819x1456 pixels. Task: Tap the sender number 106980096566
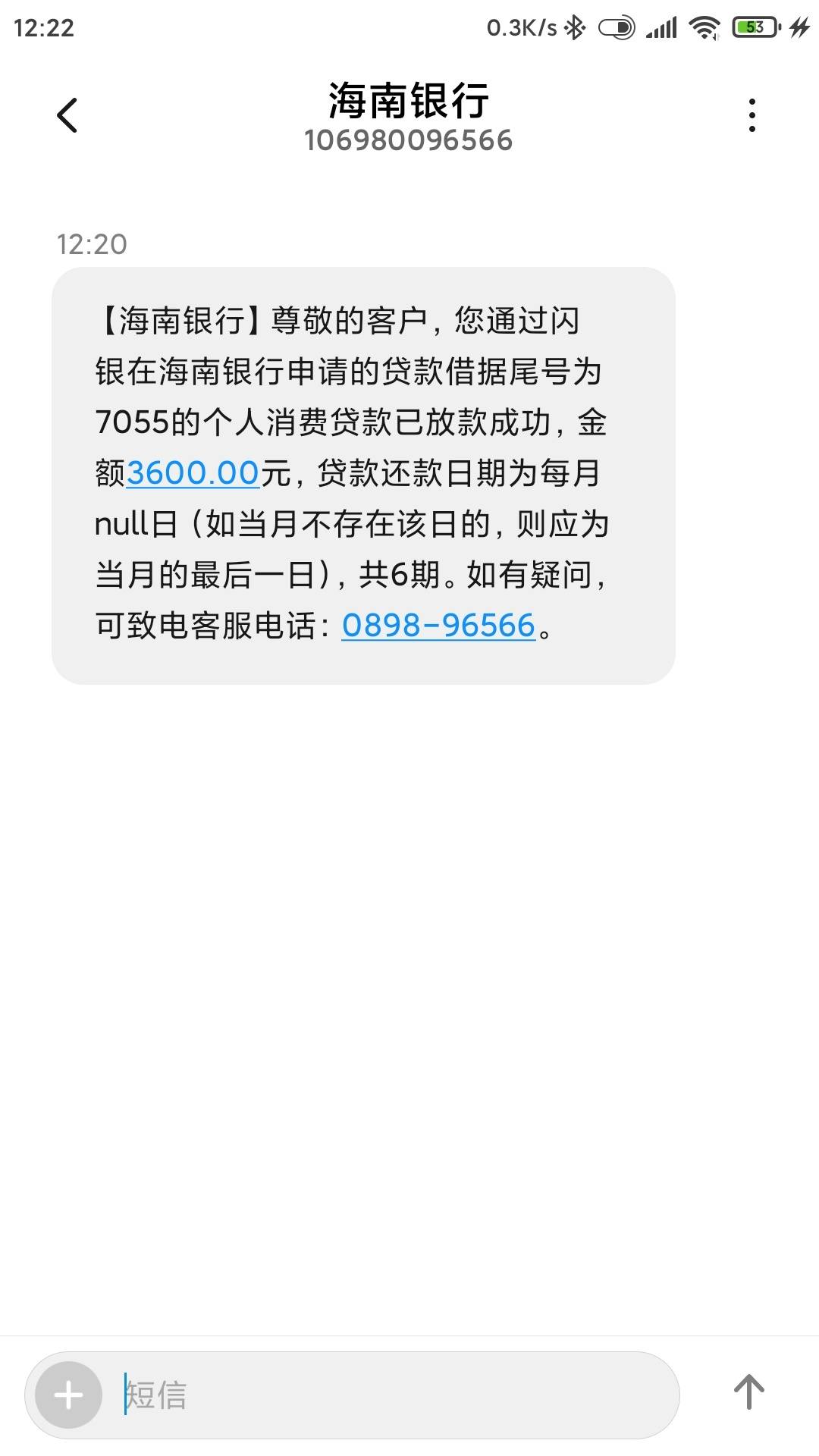(x=408, y=140)
